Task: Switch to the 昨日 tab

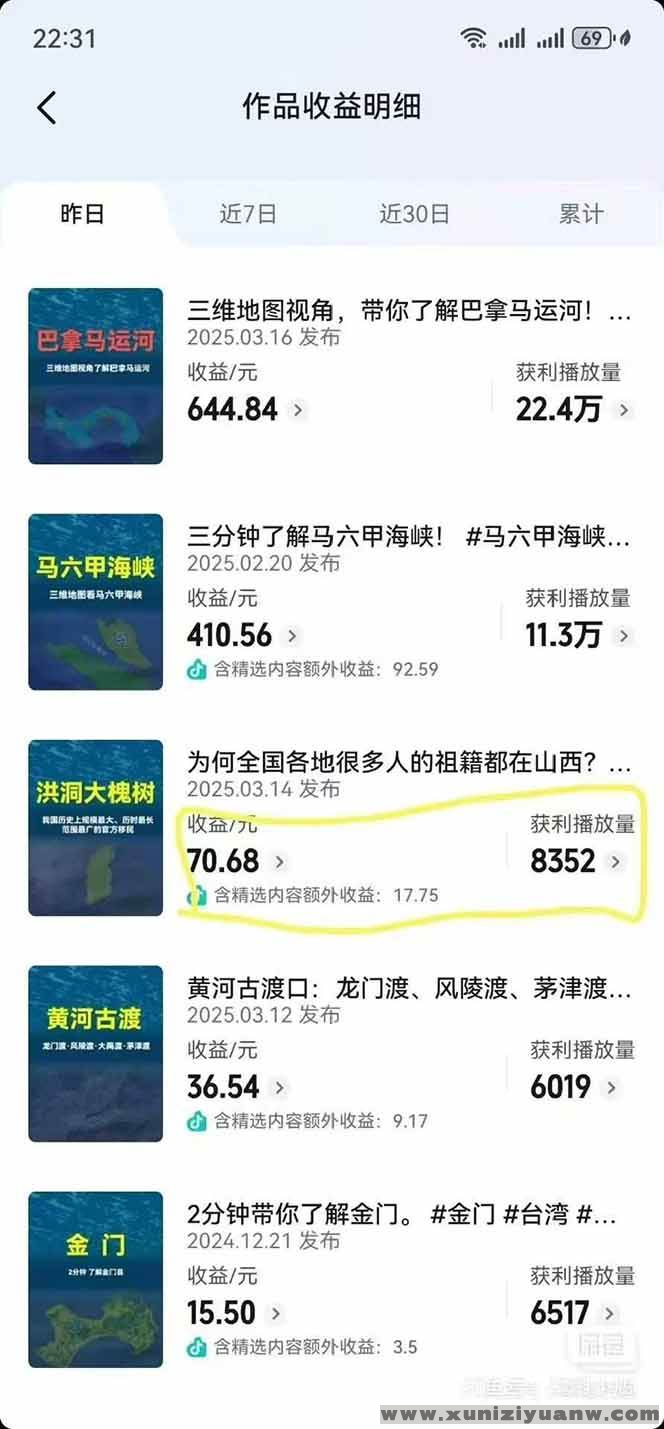Action: (x=82, y=213)
